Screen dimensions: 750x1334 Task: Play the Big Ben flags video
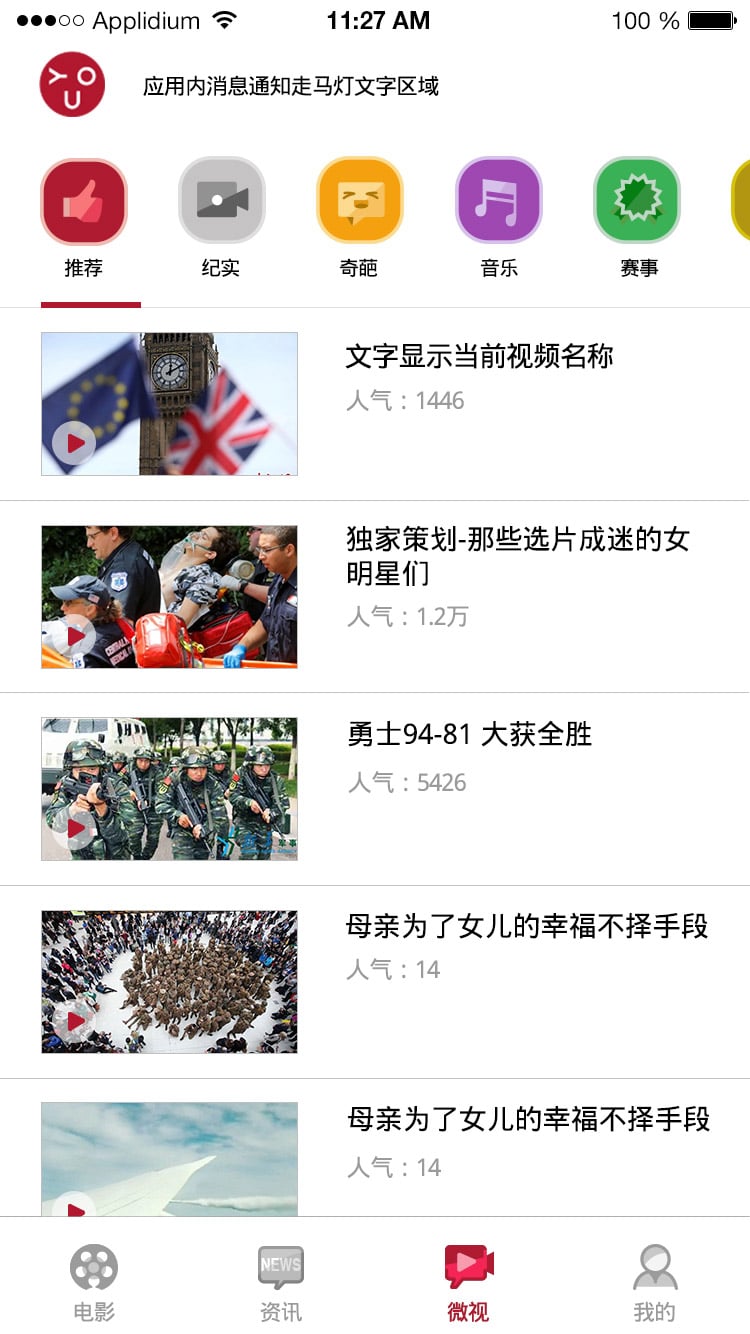[x=168, y=402]
